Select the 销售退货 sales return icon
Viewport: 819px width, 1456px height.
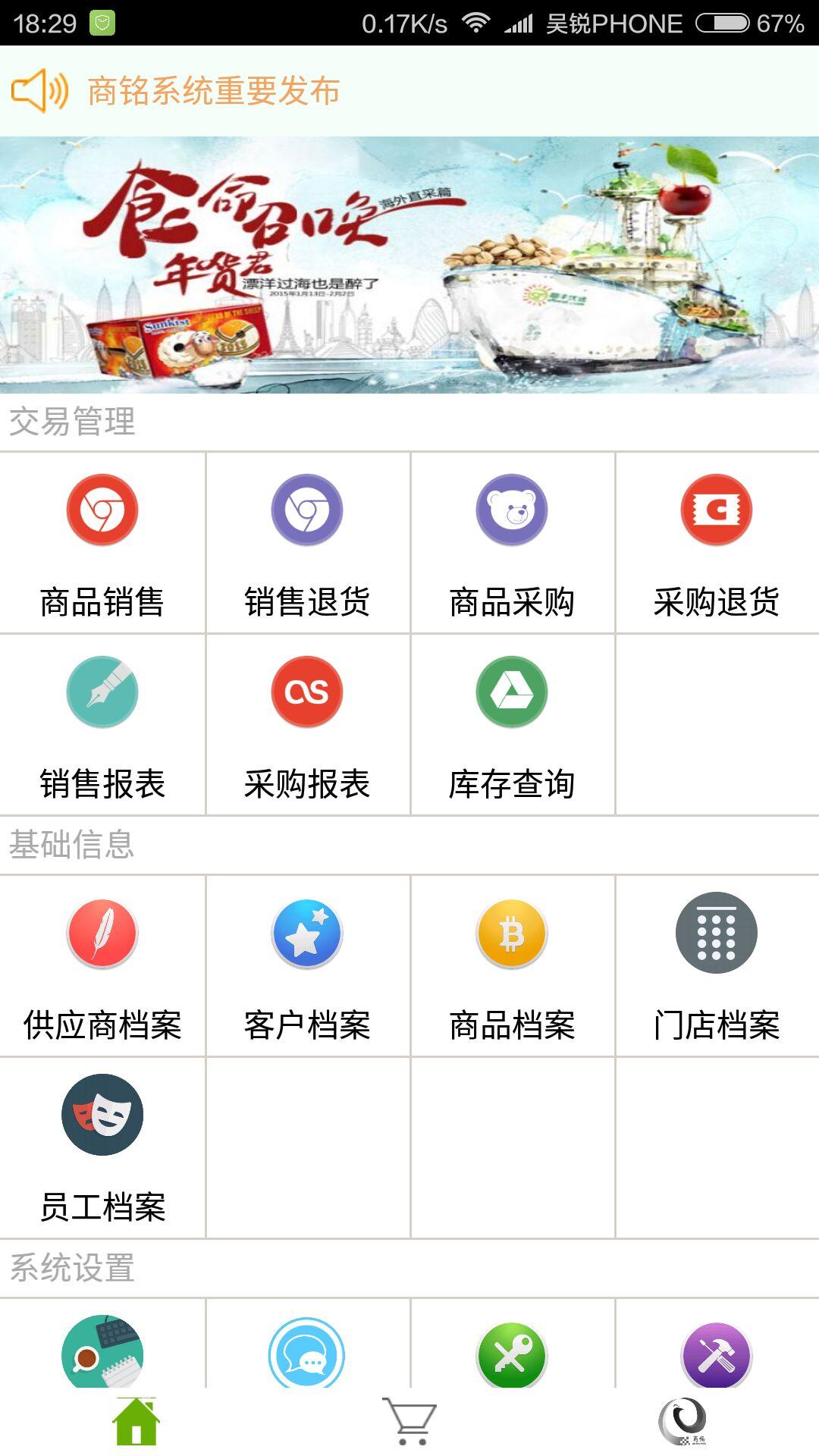pos(307,510)
